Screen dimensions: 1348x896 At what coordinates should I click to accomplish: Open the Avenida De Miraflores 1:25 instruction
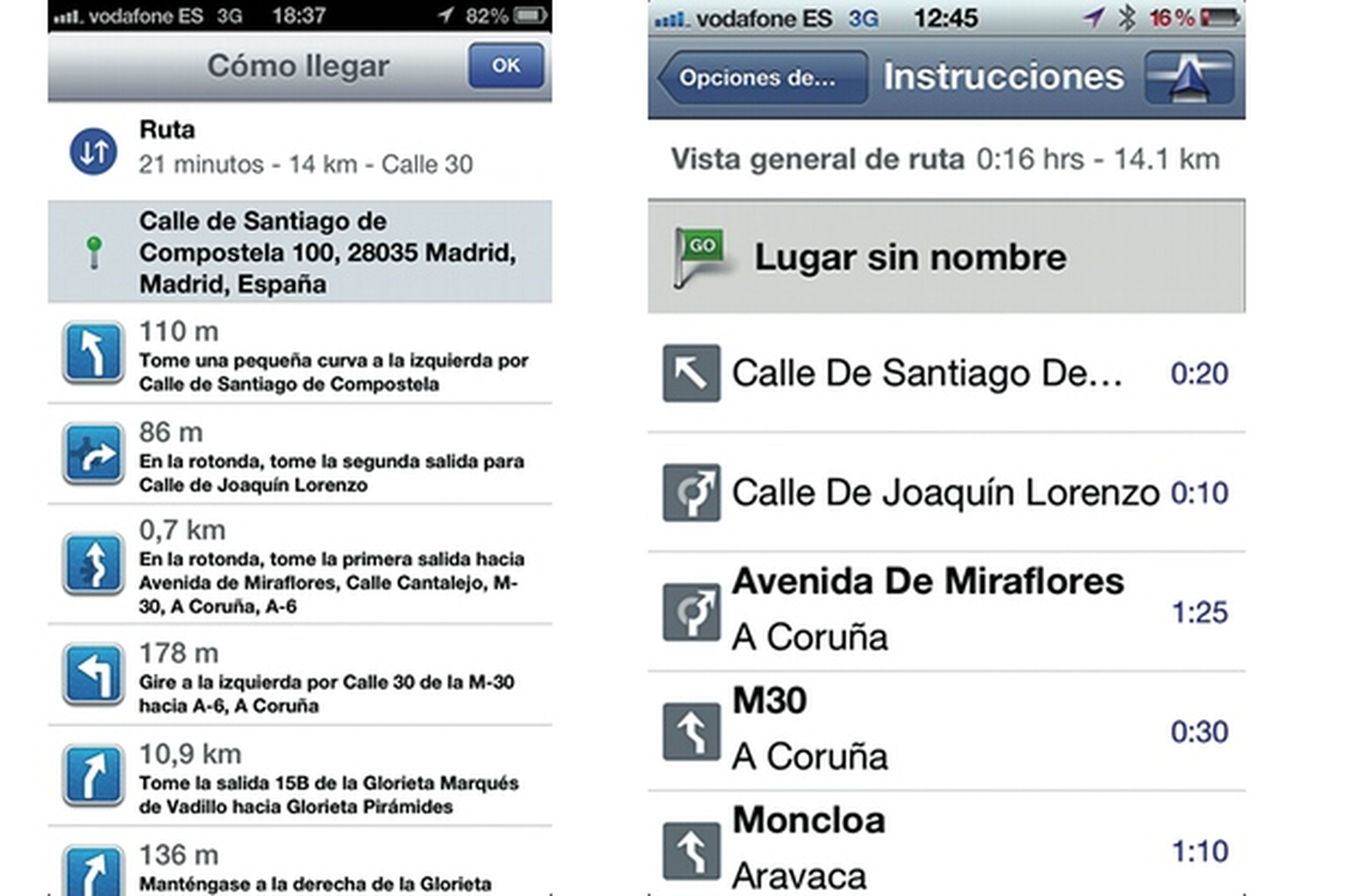[945, 610]
